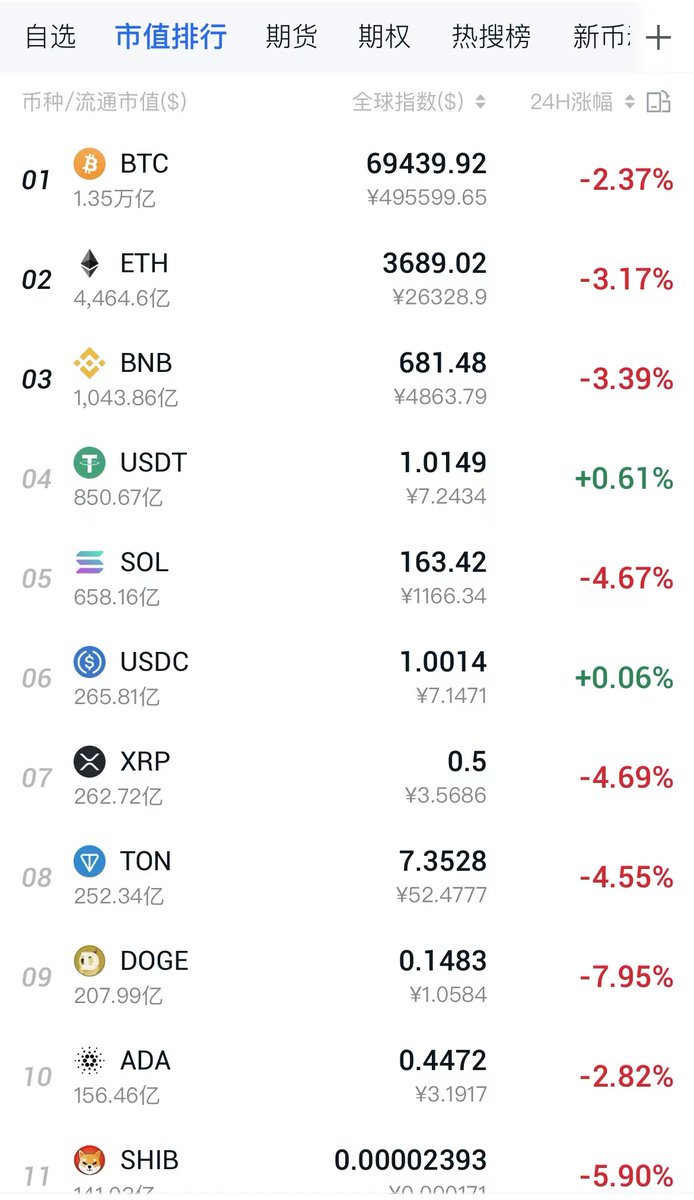View XRP market details
The width and height of the screenshot is (694, 1200).
pos(347,778)
